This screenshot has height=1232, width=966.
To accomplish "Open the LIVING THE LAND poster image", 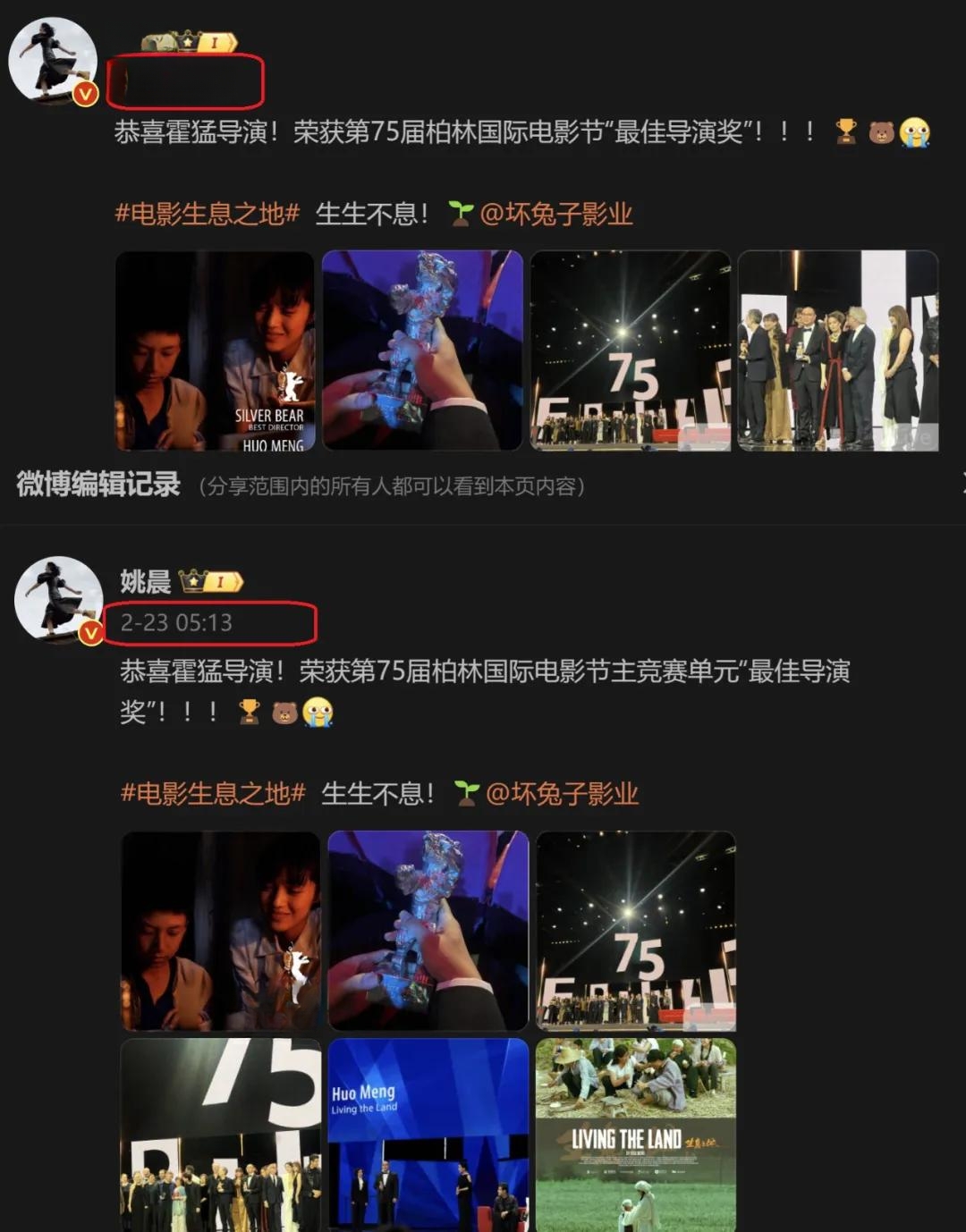I will tap(635, 1134).
